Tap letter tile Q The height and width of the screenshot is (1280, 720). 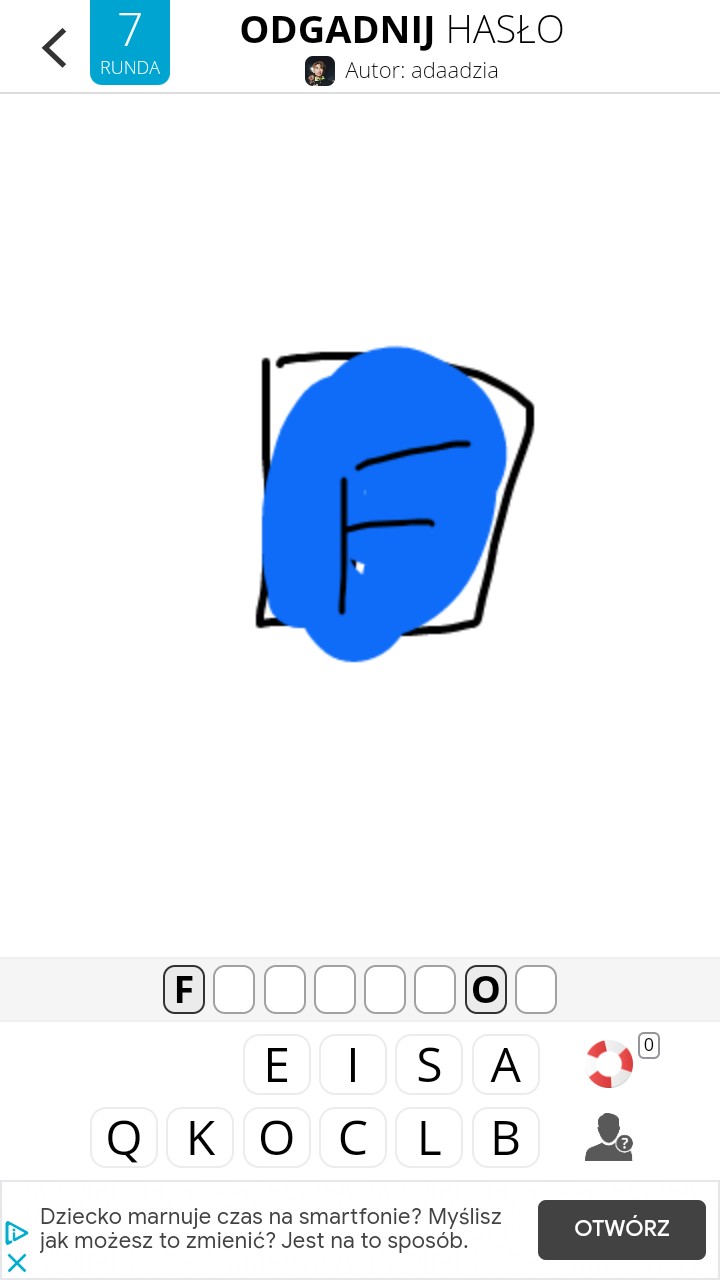pyautogui.click(x=124, y=1138)
